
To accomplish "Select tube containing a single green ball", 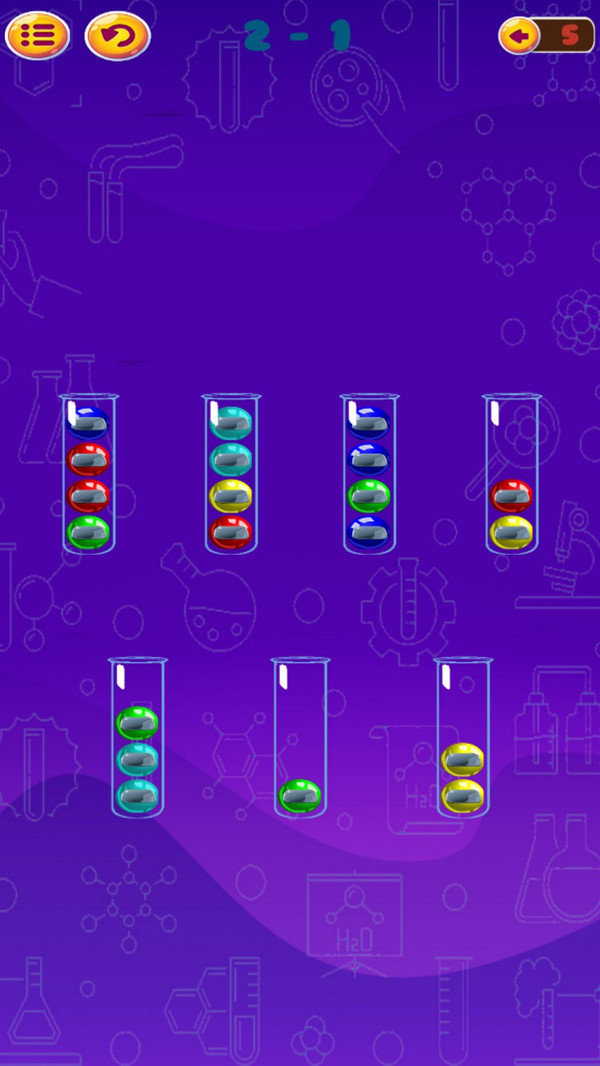I will coord(300,738).
